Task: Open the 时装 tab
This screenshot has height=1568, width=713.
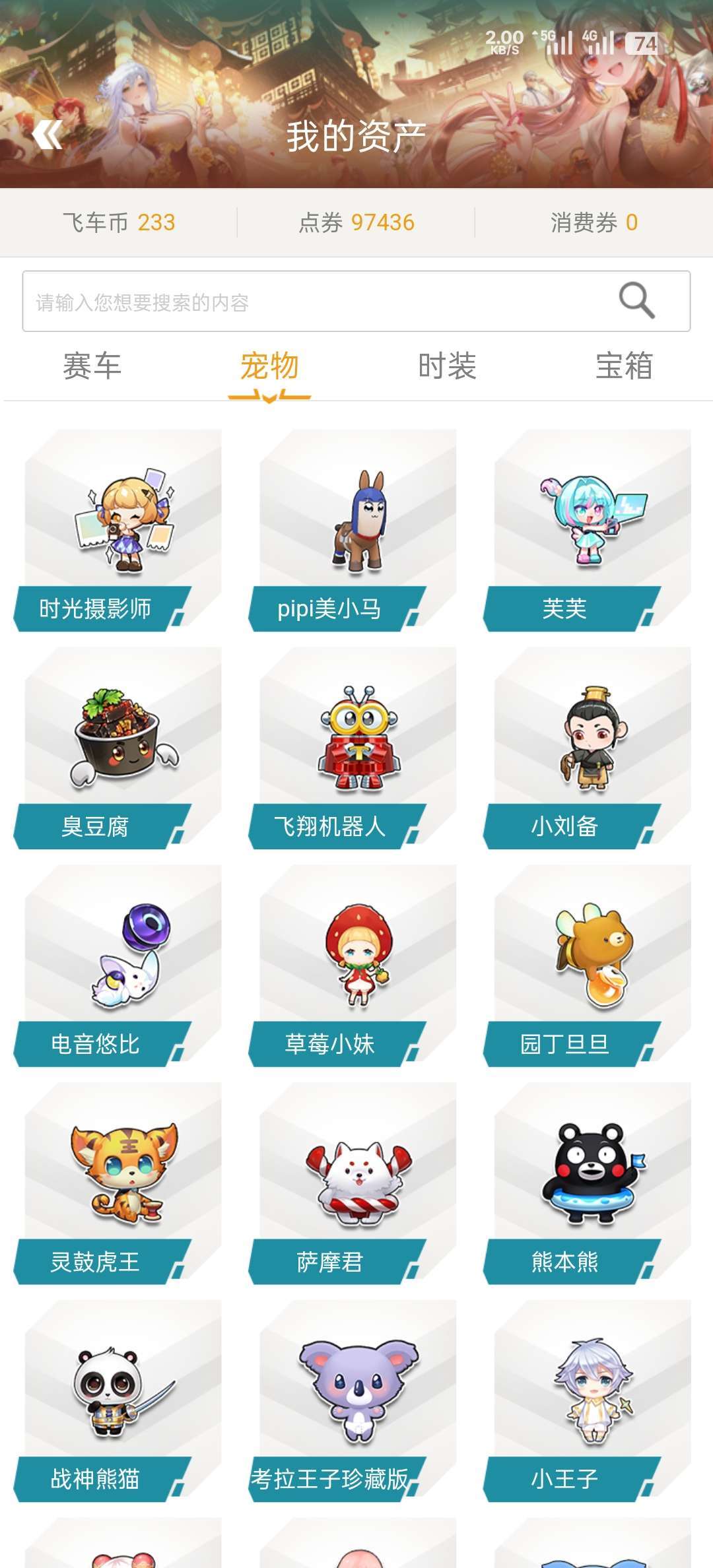Action: (446, 368)
